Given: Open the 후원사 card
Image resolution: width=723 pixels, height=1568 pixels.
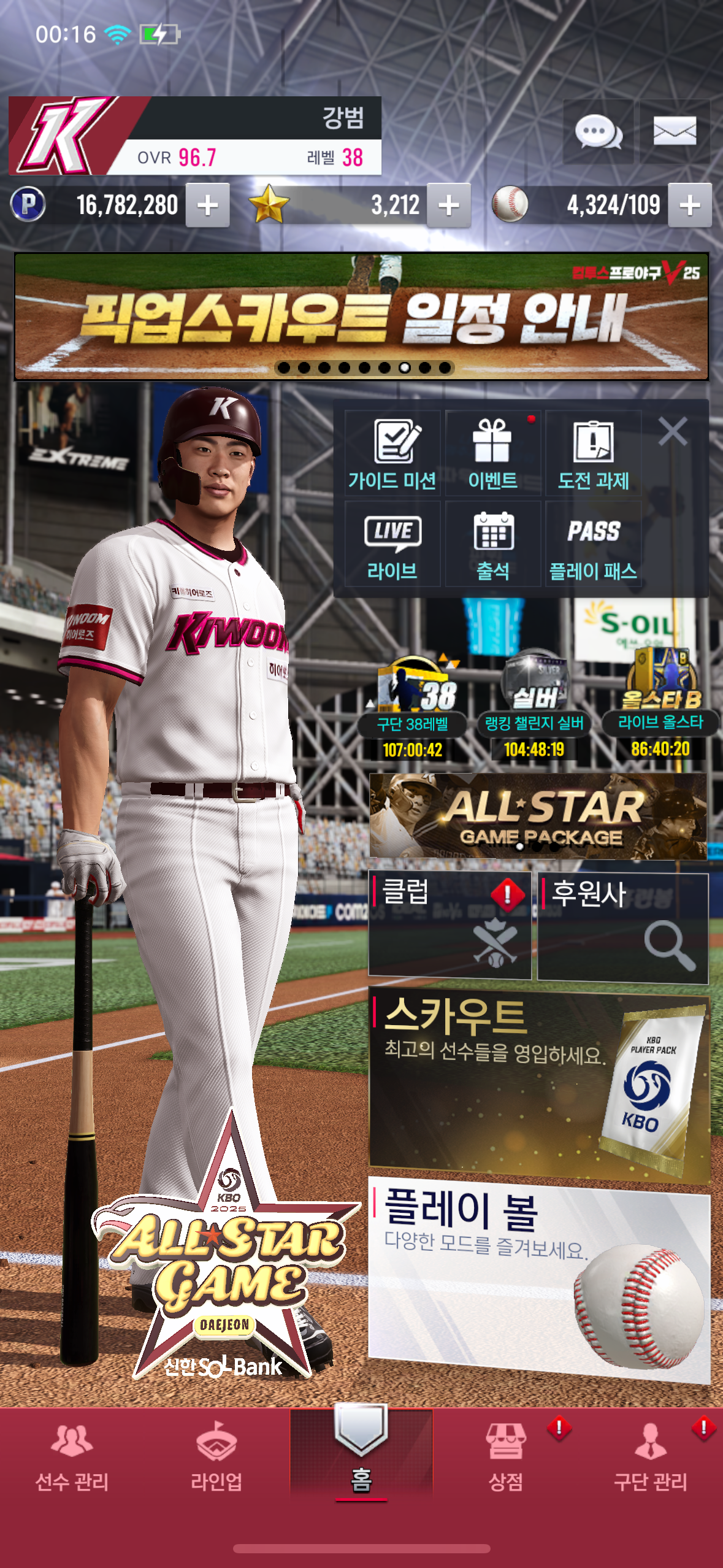Looking at the screenshot, I should [623, 928].
